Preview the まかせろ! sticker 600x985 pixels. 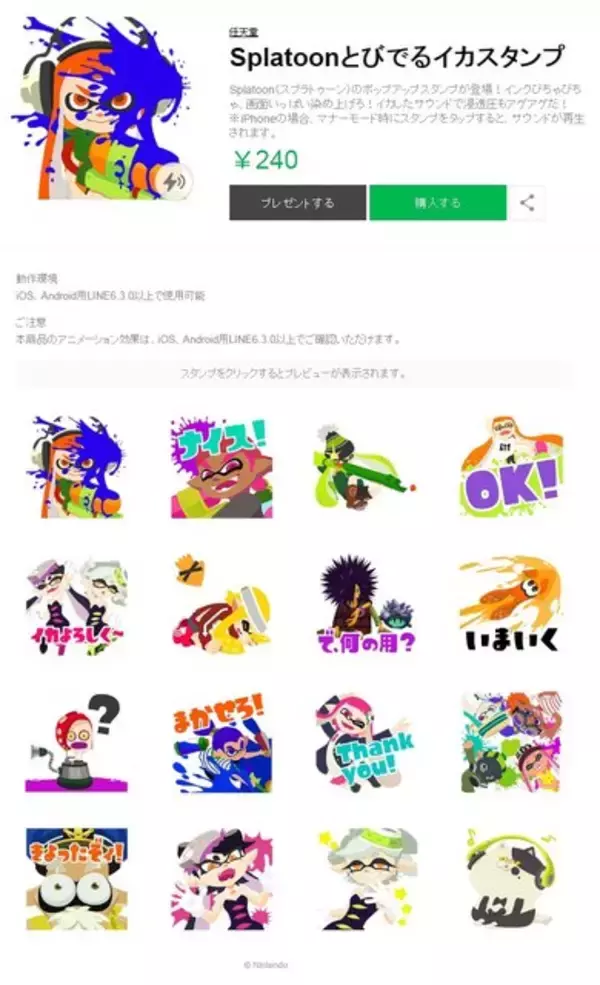click(x=220, y=742)
